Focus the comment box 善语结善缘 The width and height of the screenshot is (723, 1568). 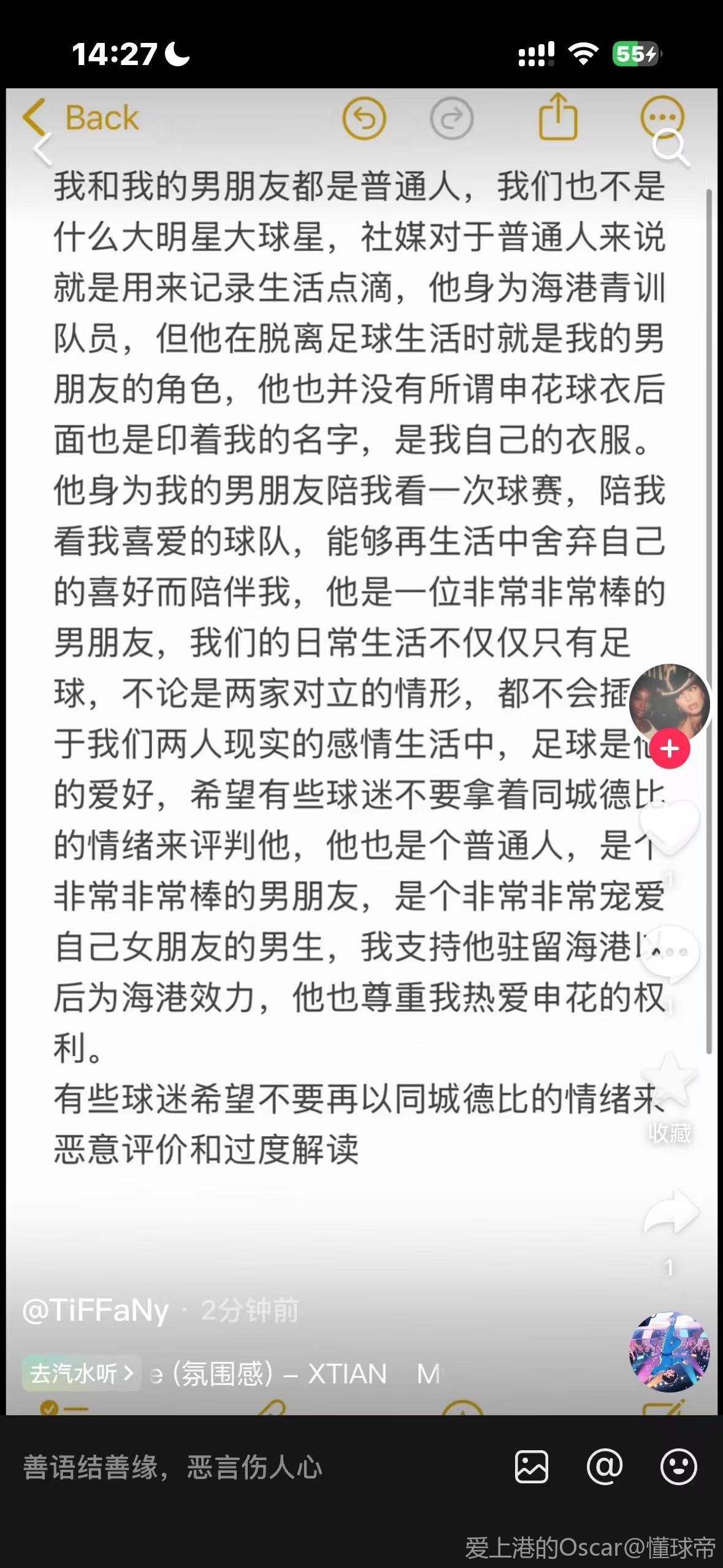[245, 1467]
